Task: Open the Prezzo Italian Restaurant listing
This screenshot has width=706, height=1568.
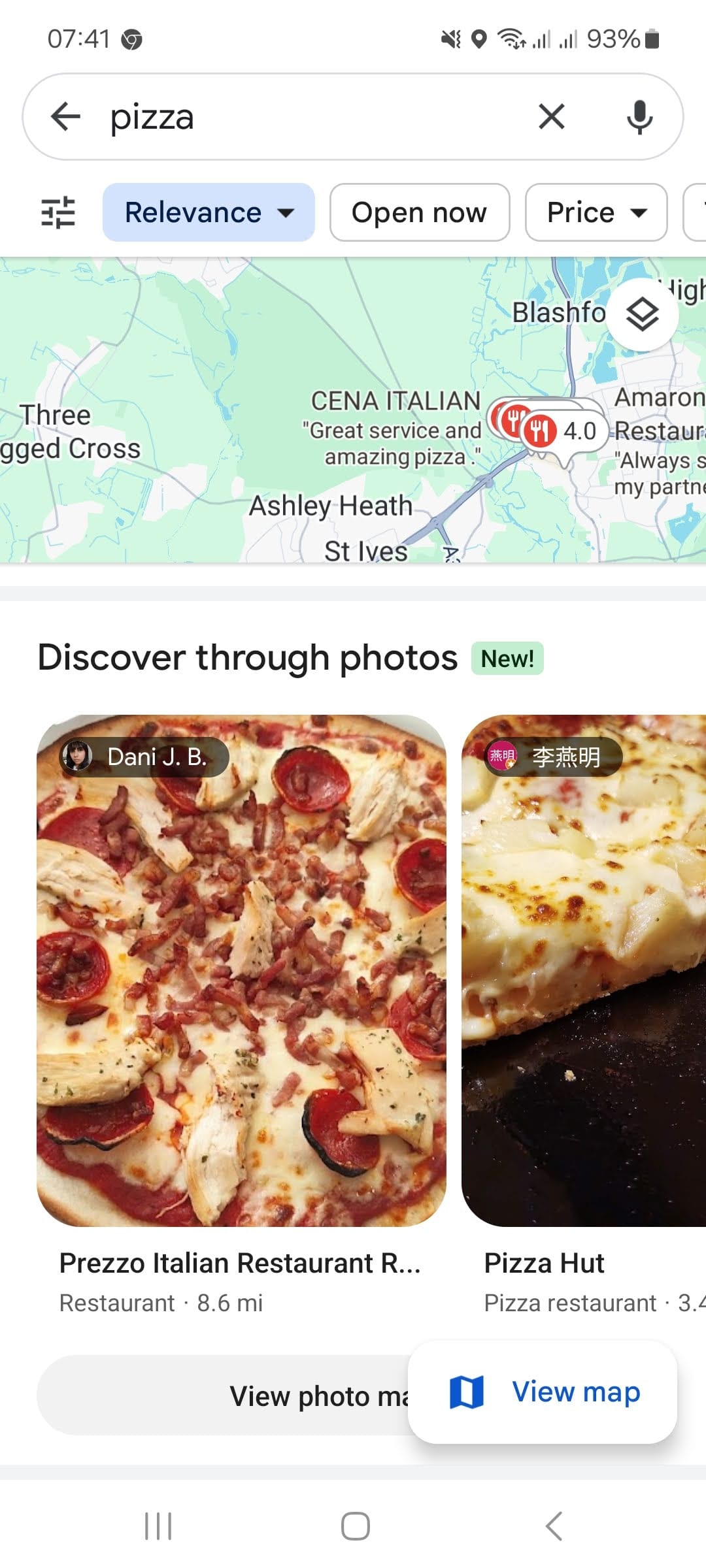Action: (x=239, y=1262)
